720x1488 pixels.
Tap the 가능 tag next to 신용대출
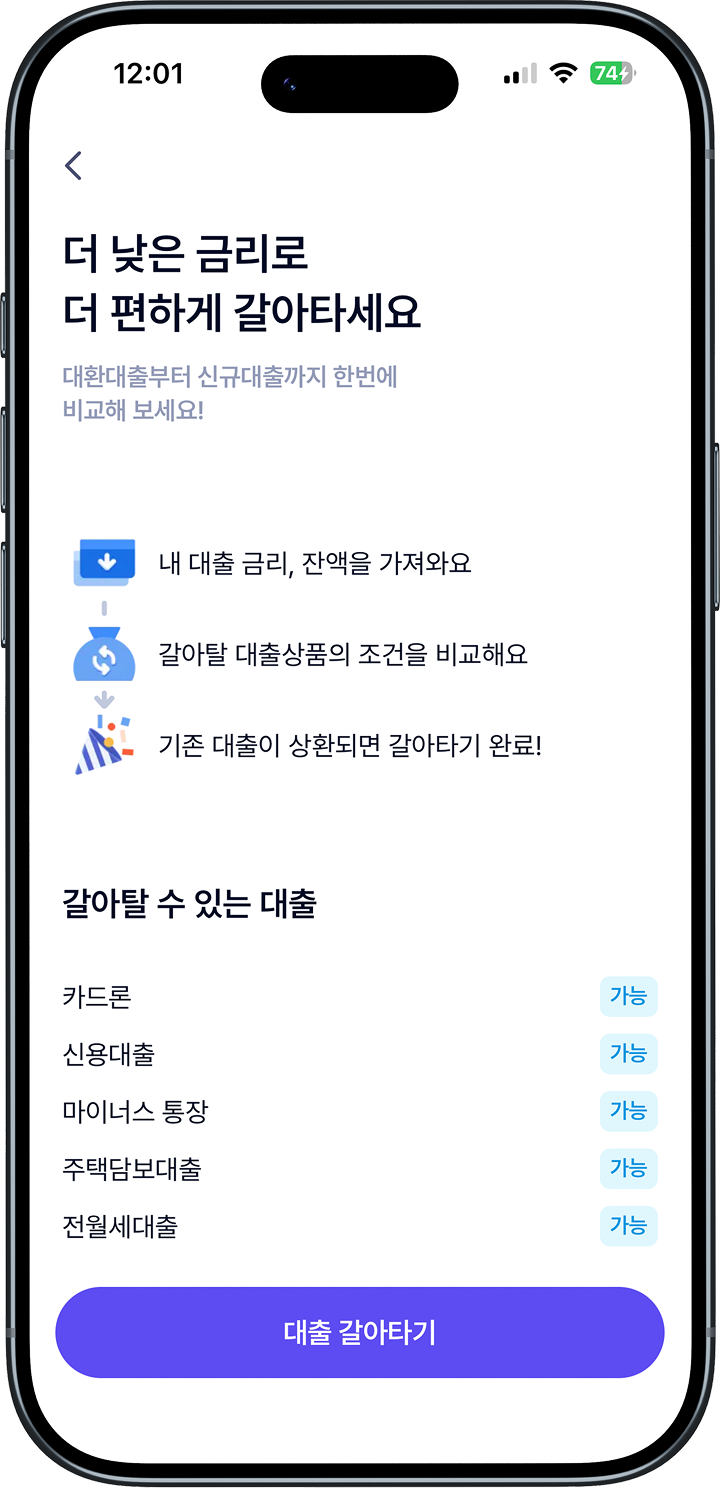click(x=629, y=1054)
